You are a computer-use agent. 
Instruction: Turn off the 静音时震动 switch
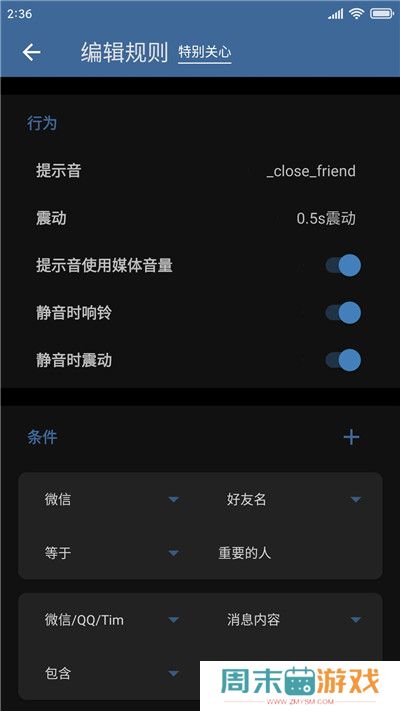pyautogui.click(x=343, y=360)
